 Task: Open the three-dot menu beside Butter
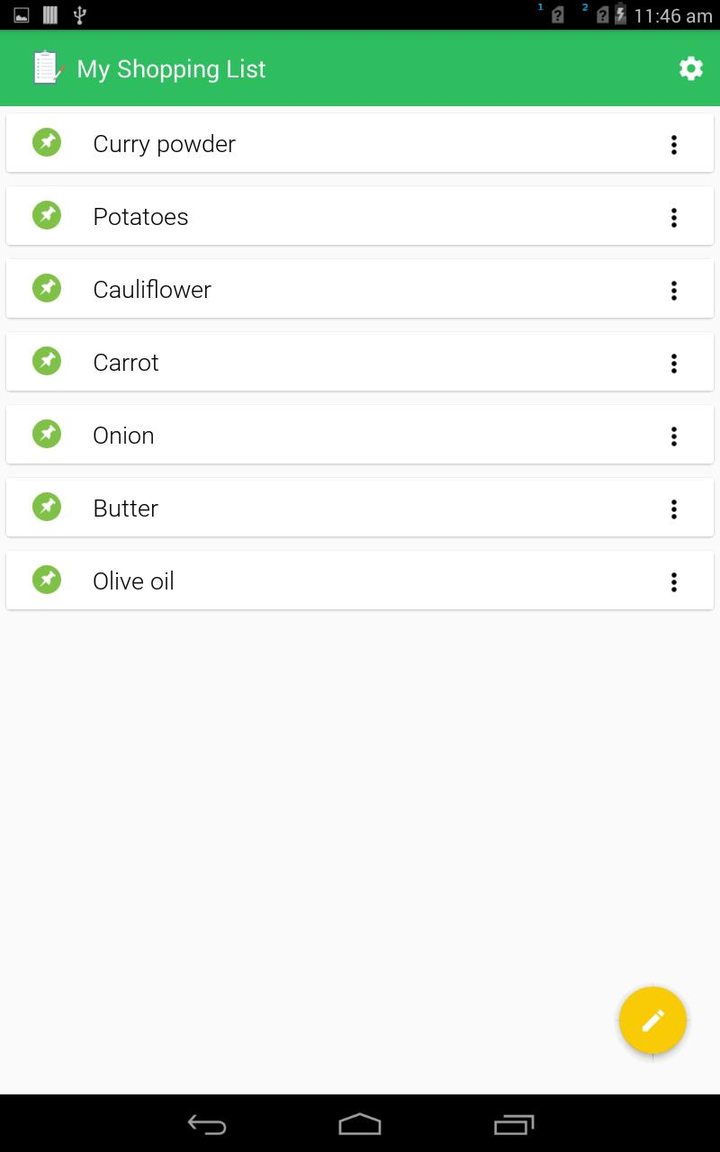pos(674,509)
